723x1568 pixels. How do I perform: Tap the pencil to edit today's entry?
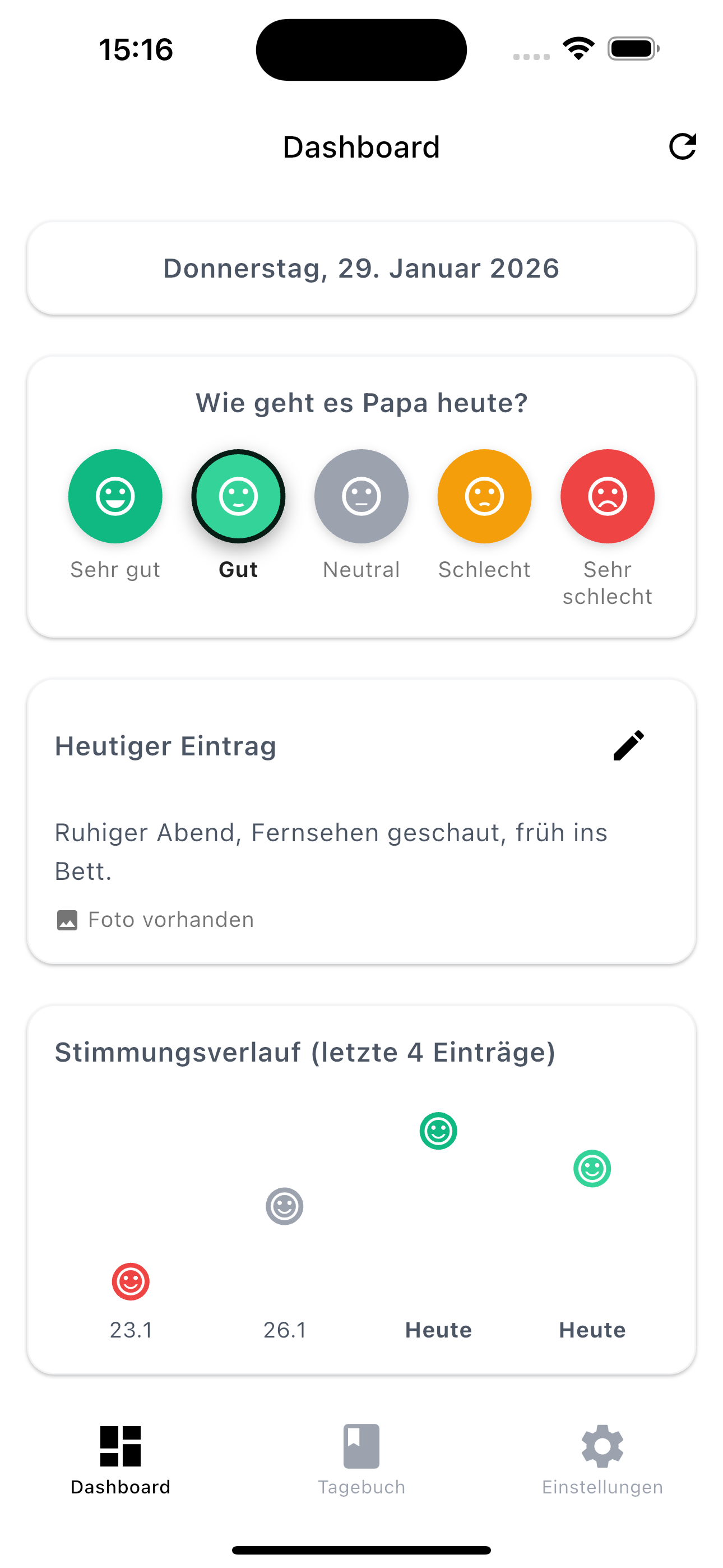coord(628,745)
